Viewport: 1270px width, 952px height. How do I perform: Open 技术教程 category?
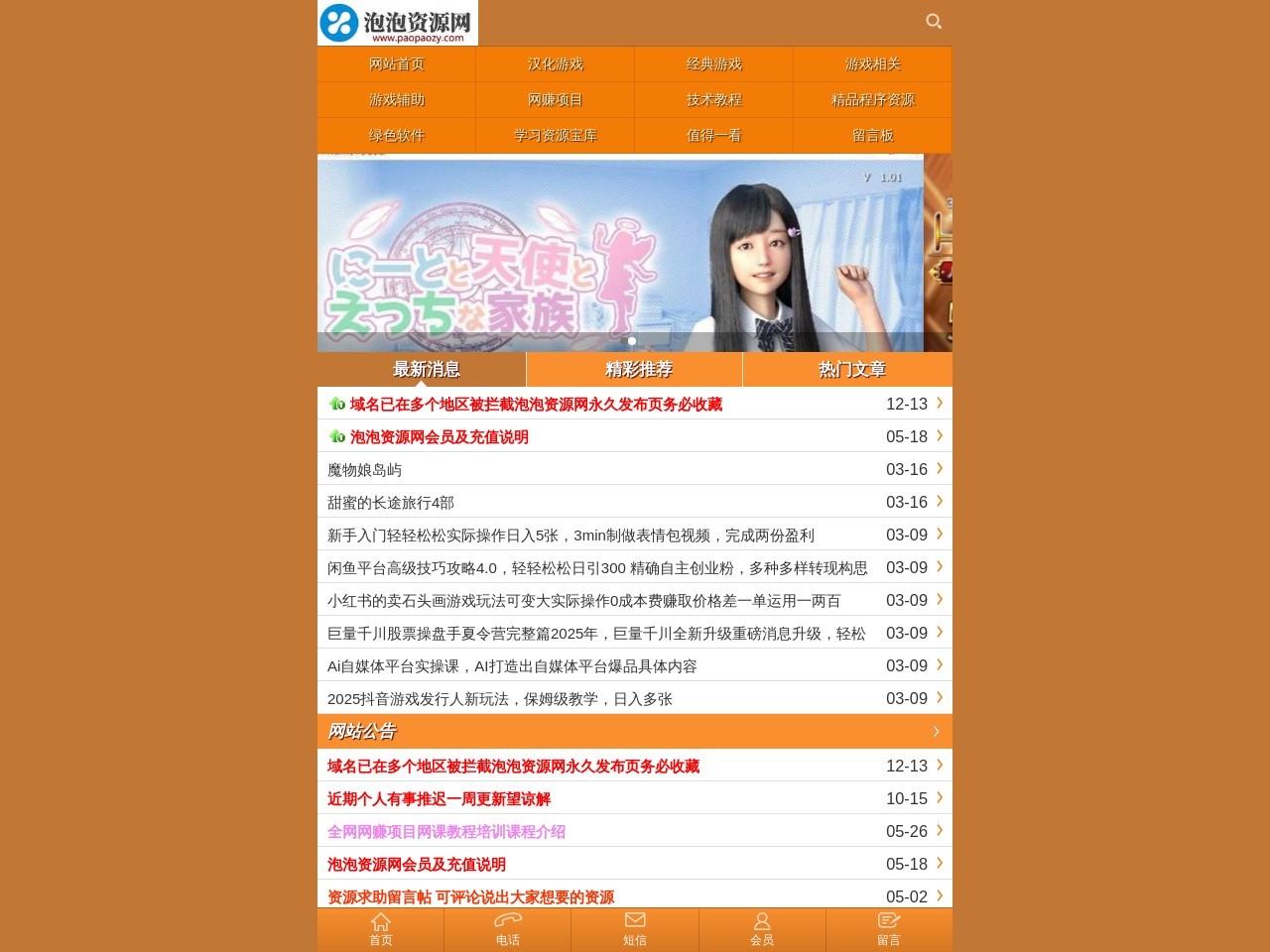(x=713, y=100)
